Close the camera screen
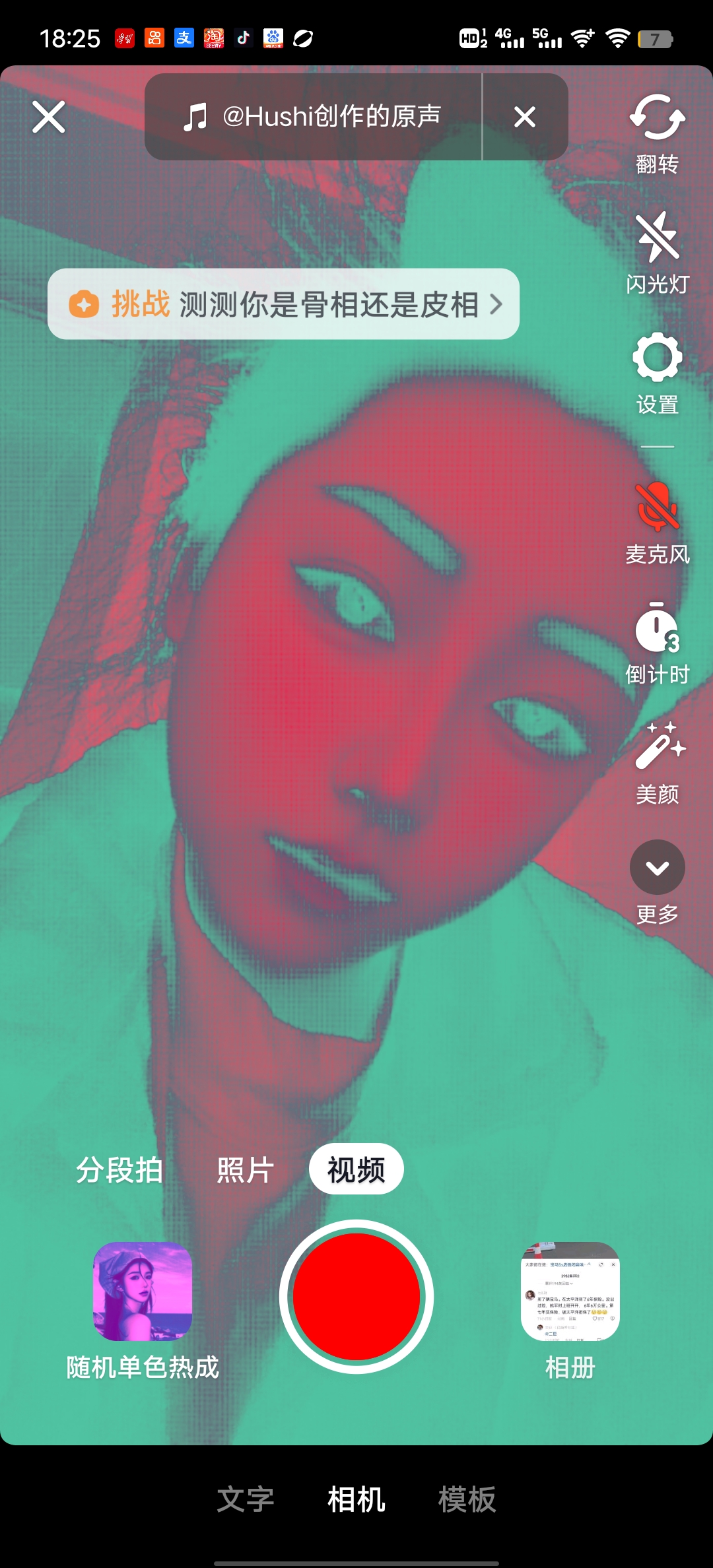713x1568 pixels. pos(49,117)
